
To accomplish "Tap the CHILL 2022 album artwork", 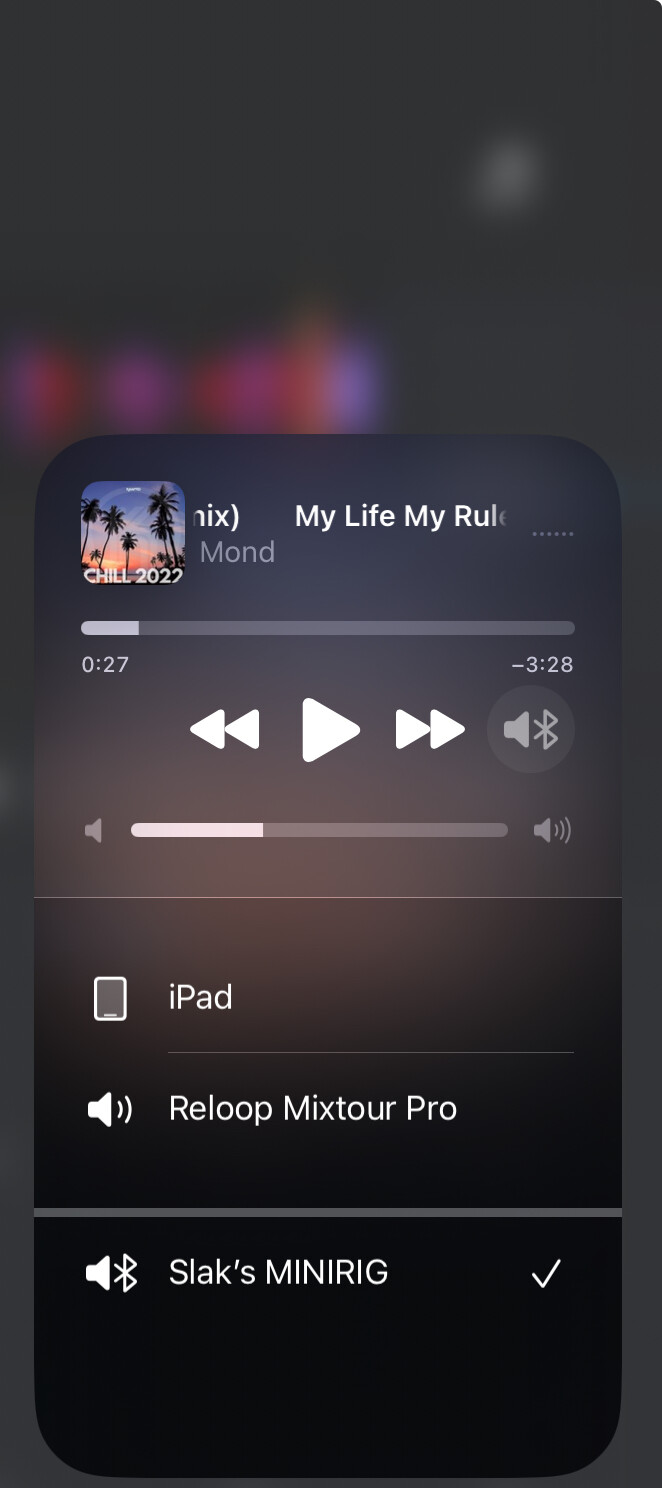I will 133,533.
